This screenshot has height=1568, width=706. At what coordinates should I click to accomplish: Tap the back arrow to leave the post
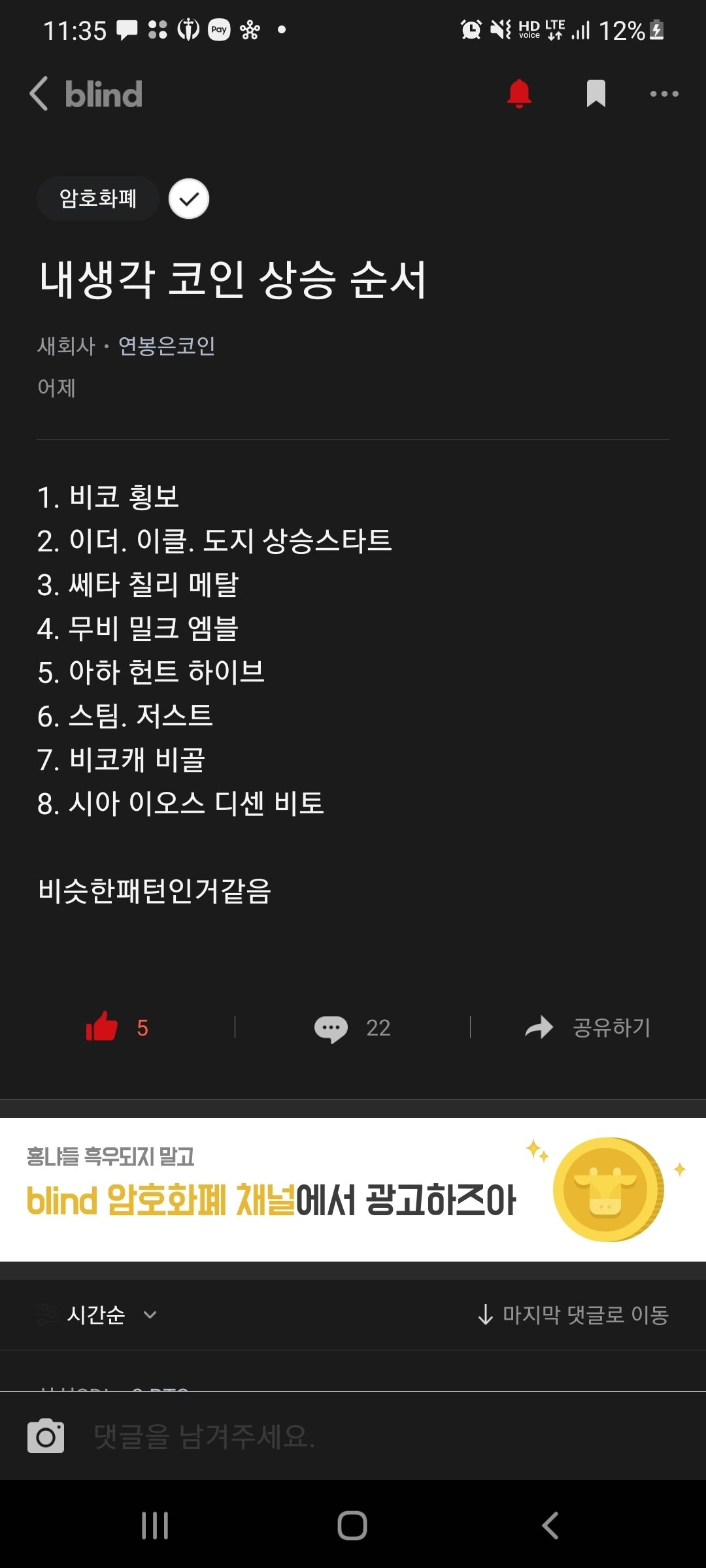[39, 94]
